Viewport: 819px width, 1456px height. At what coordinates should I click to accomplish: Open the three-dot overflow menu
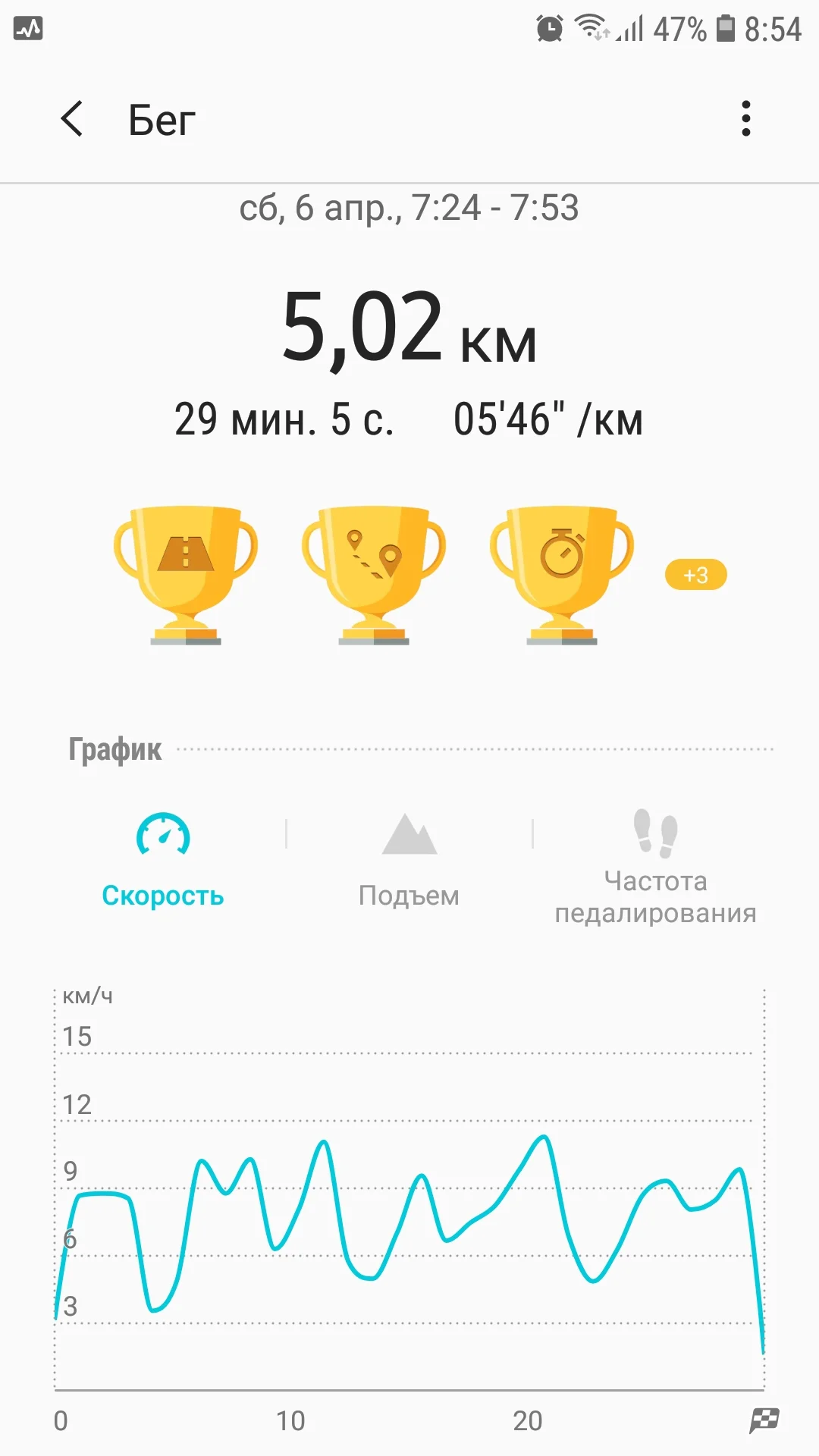point(746,119)
